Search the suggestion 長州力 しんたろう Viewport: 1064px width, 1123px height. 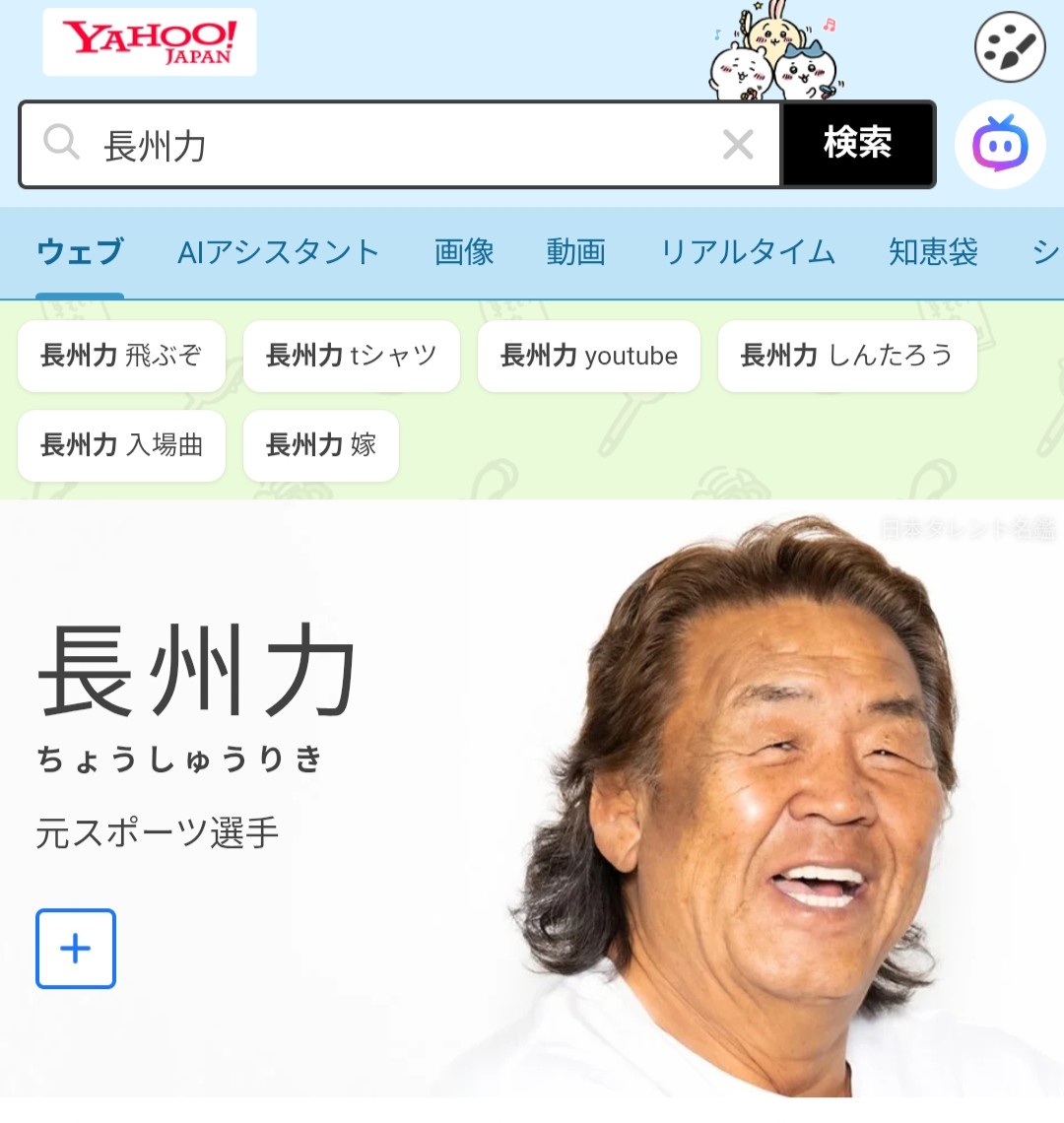[x=846, y=356]
